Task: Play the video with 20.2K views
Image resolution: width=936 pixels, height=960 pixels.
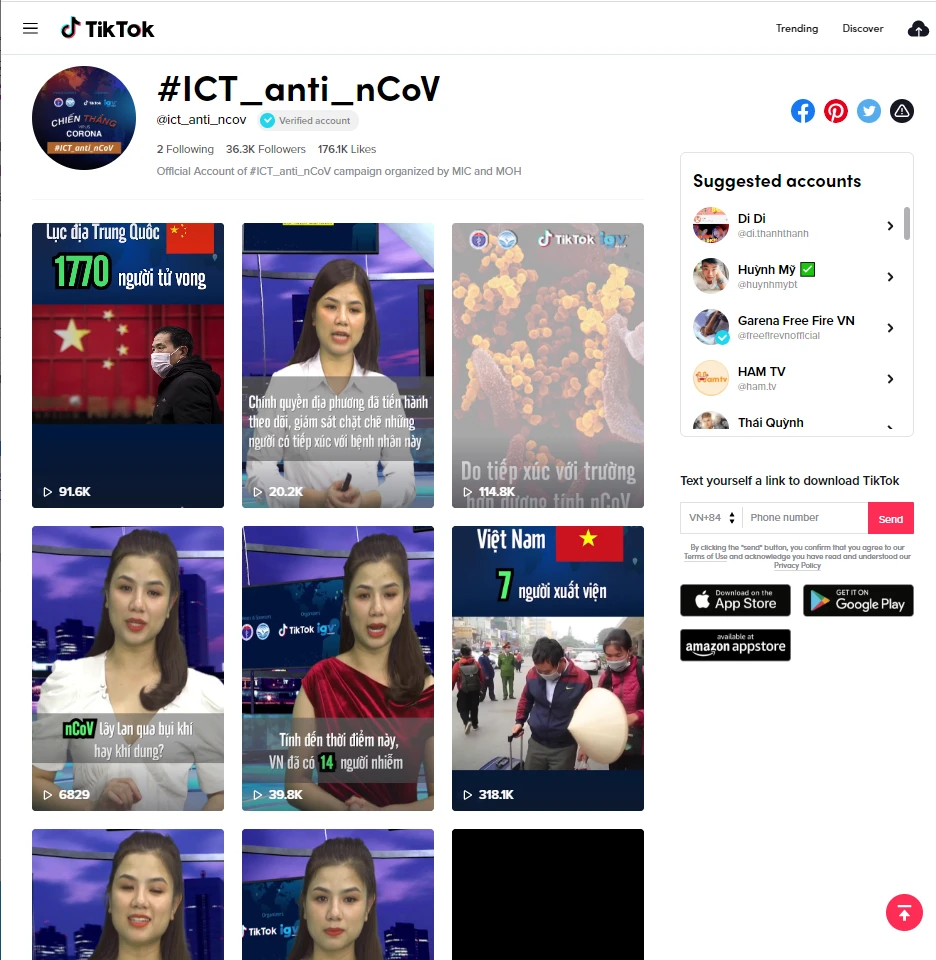Action: (338, 365)
